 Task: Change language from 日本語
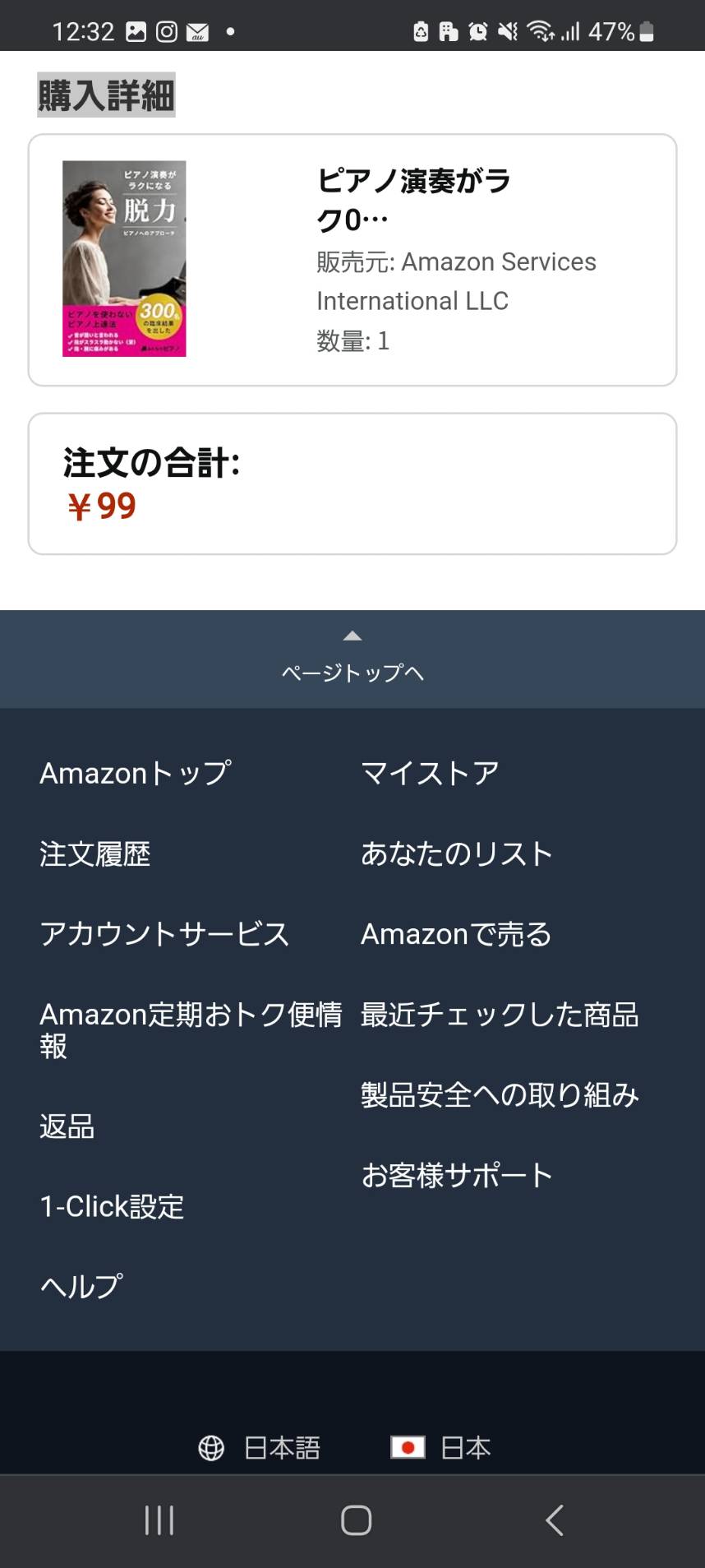(x=260, y=1448)
